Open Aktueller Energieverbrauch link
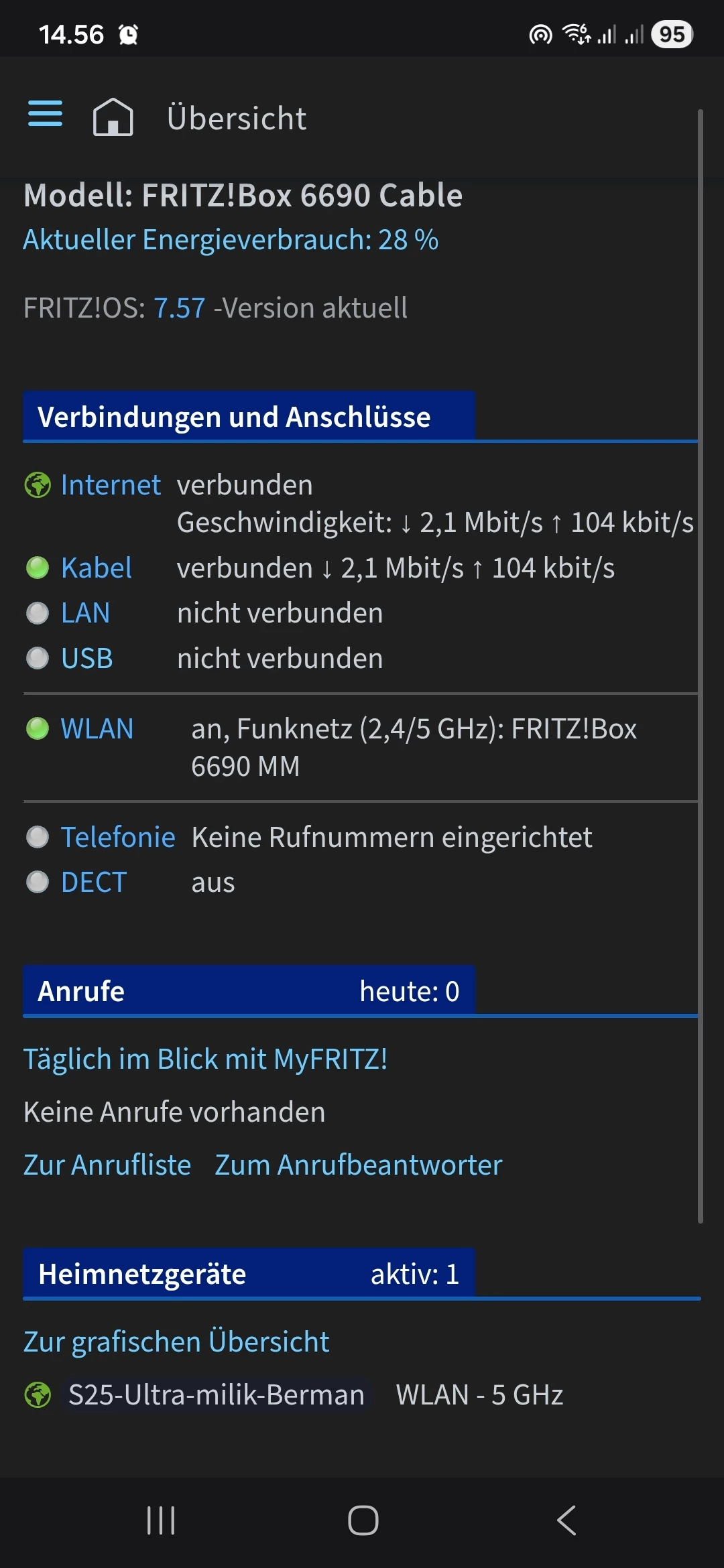Image resolution: width=724 pixels, height=1568 pixels. point(231,240)
